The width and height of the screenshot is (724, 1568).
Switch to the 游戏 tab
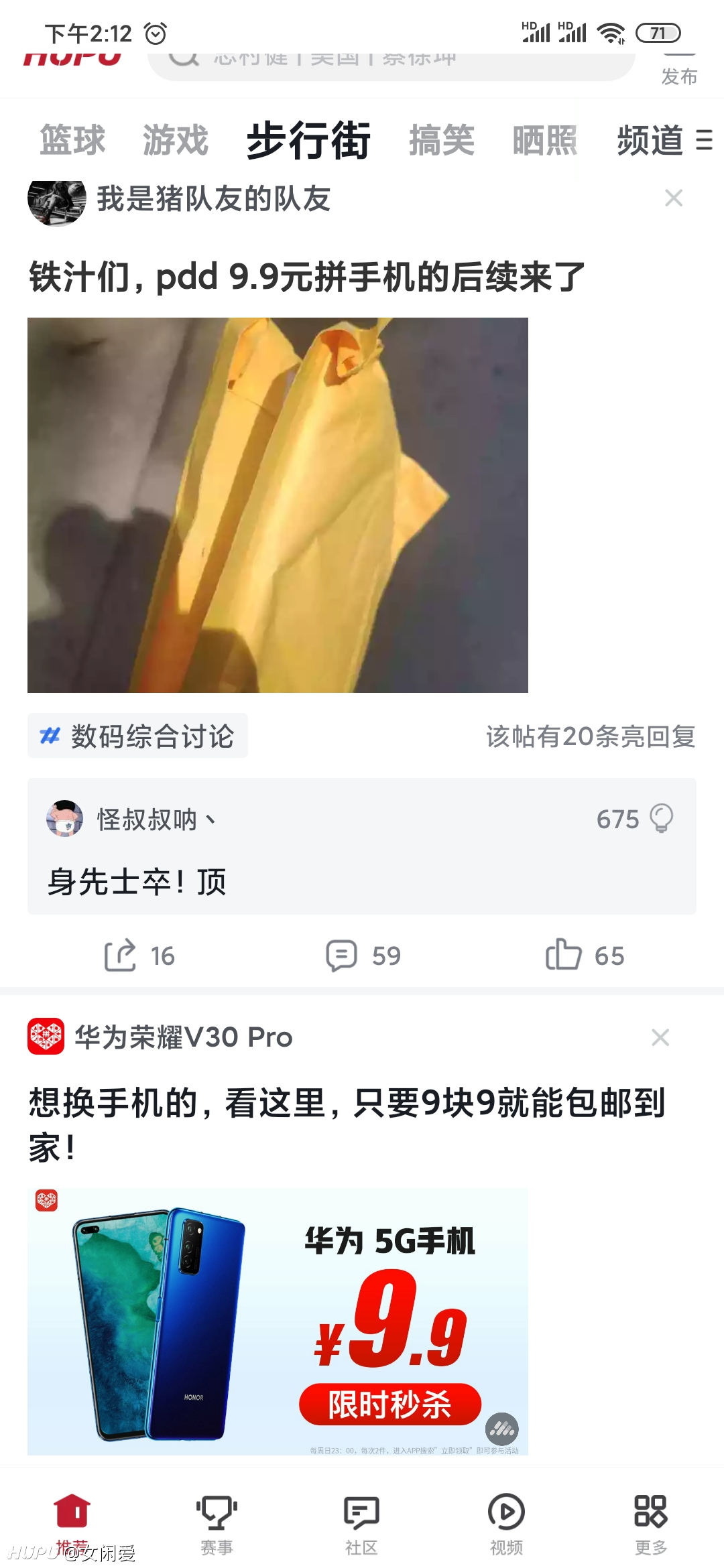[x=176, y=140]
